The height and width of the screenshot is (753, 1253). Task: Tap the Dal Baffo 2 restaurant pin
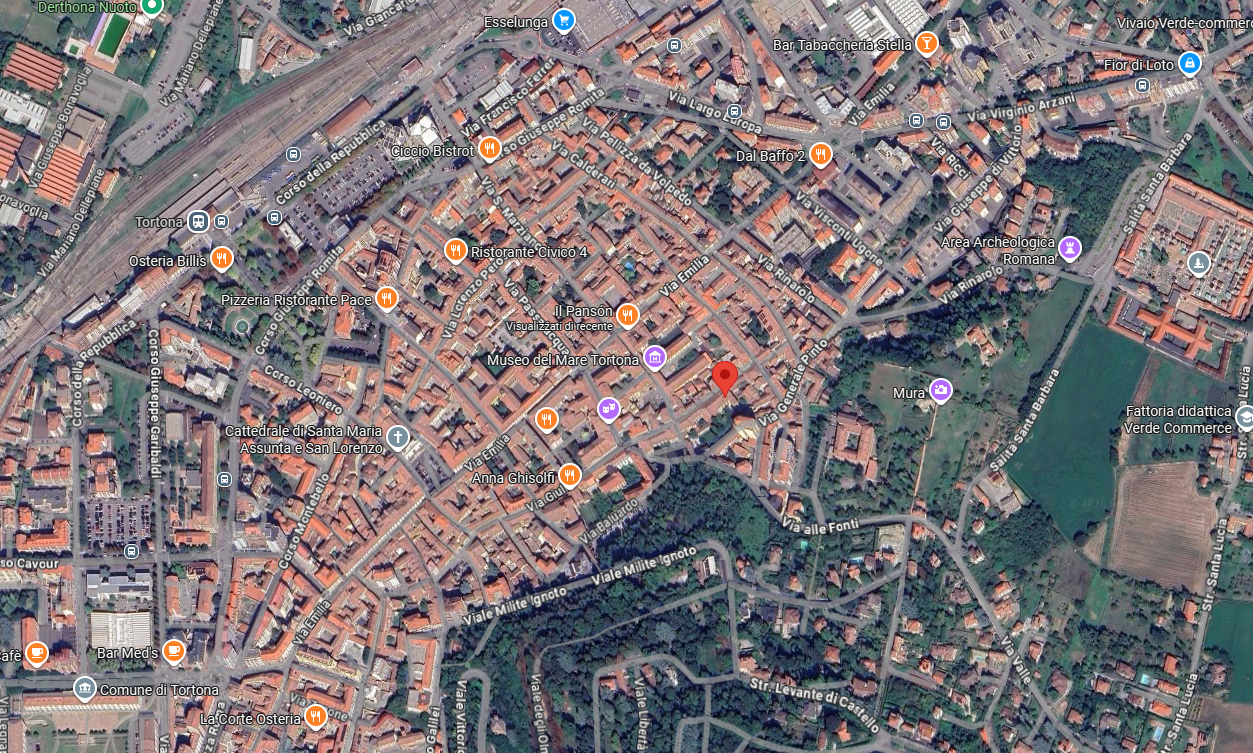tap(821, 154)
